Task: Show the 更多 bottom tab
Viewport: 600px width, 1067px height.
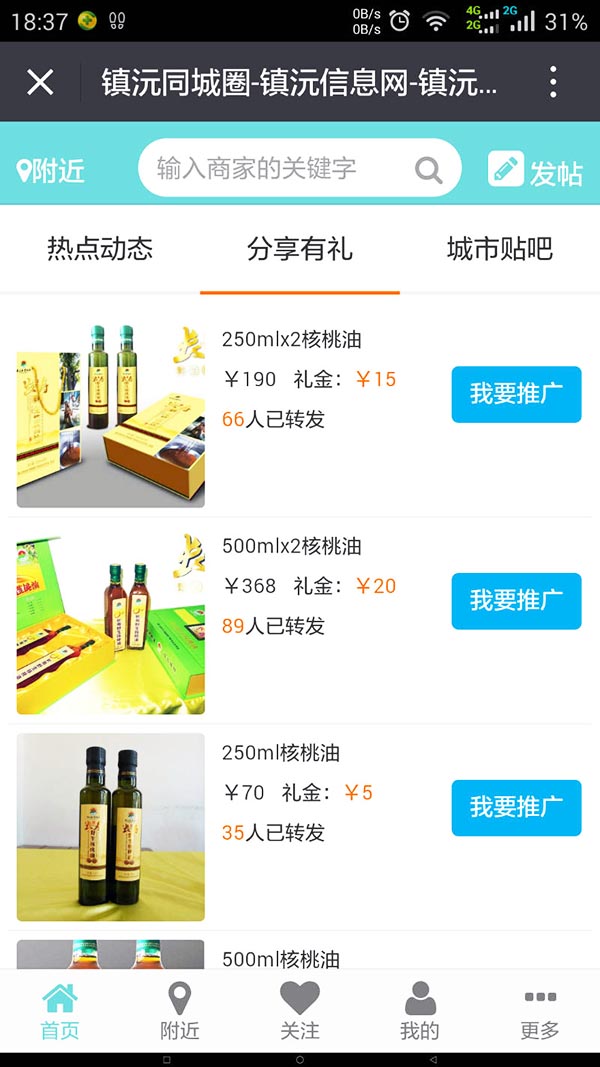Action: [540, 1010]
